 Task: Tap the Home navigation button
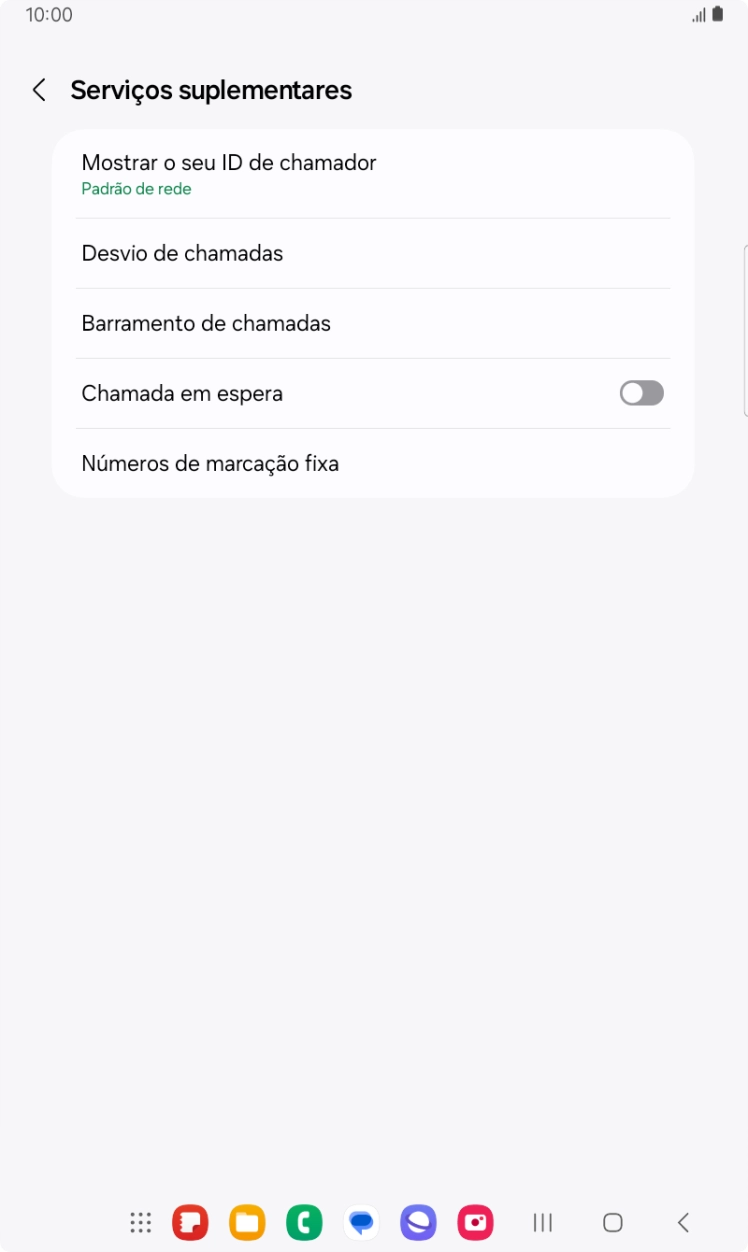pos(611,1222)
